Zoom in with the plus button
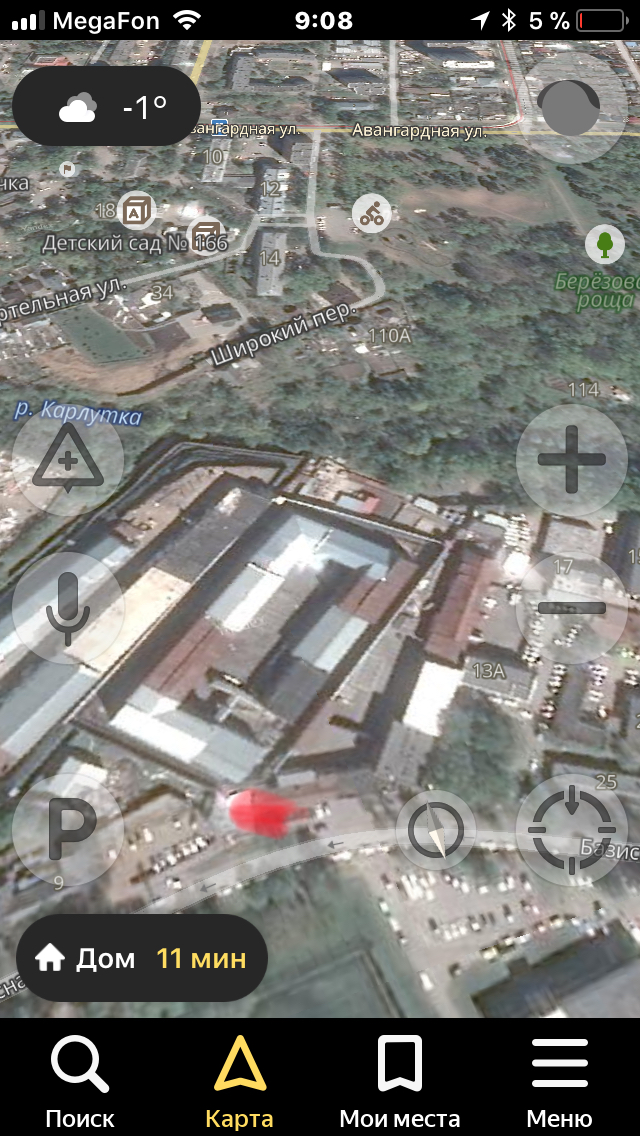The width and height of the screenshot is (640, 1136). coord(571,461)
